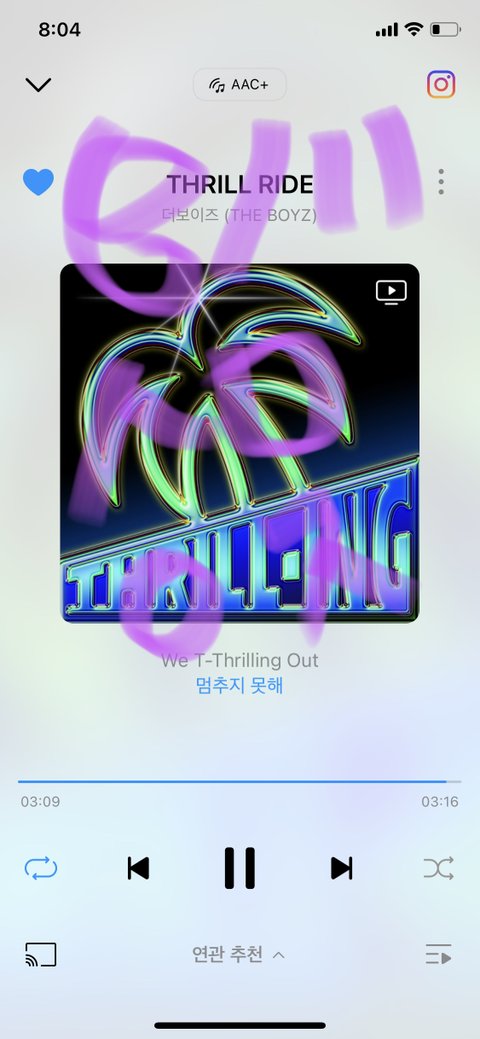The image size is (480, 1039).
Task: Pause the current song
Action: pyautogui.click(x=239, y=868)
